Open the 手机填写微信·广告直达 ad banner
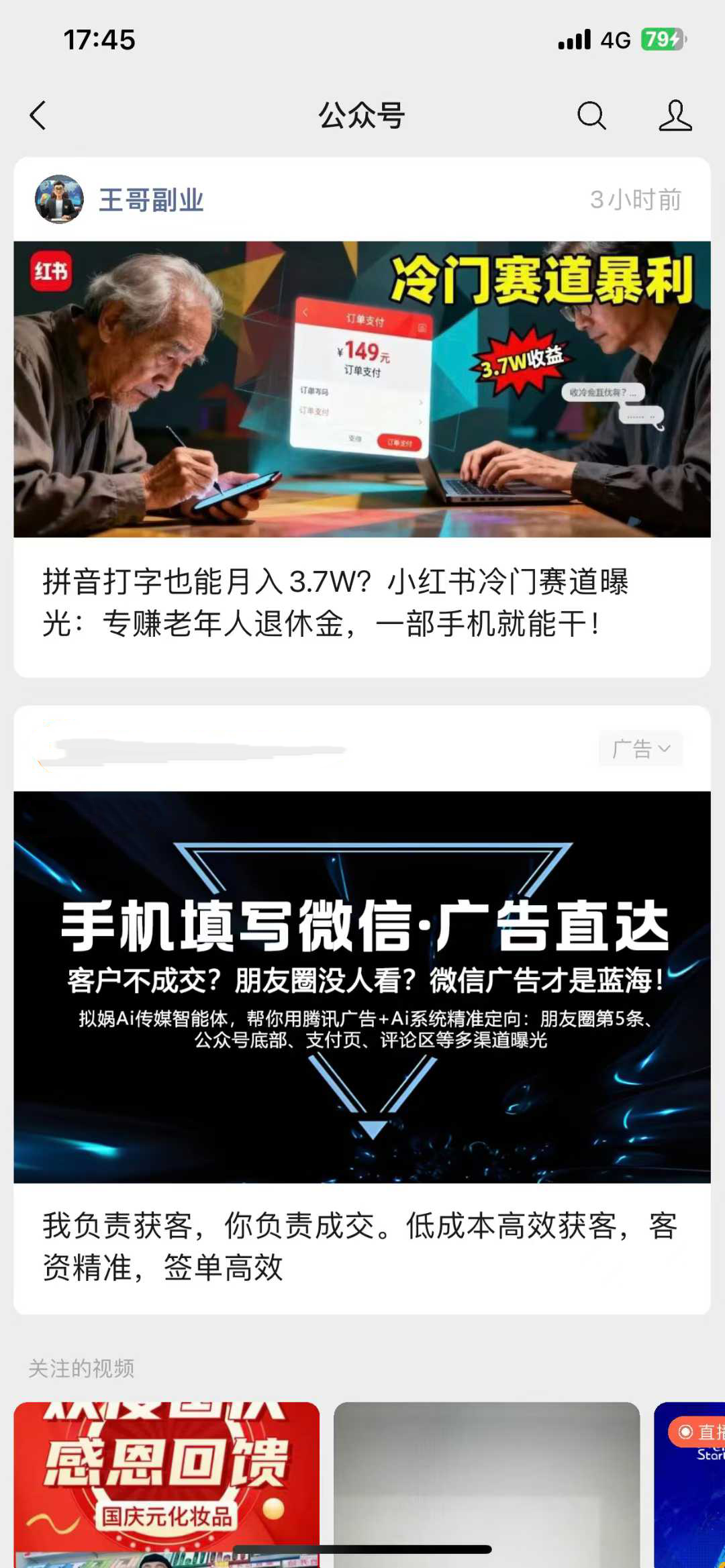 point(362,986)
